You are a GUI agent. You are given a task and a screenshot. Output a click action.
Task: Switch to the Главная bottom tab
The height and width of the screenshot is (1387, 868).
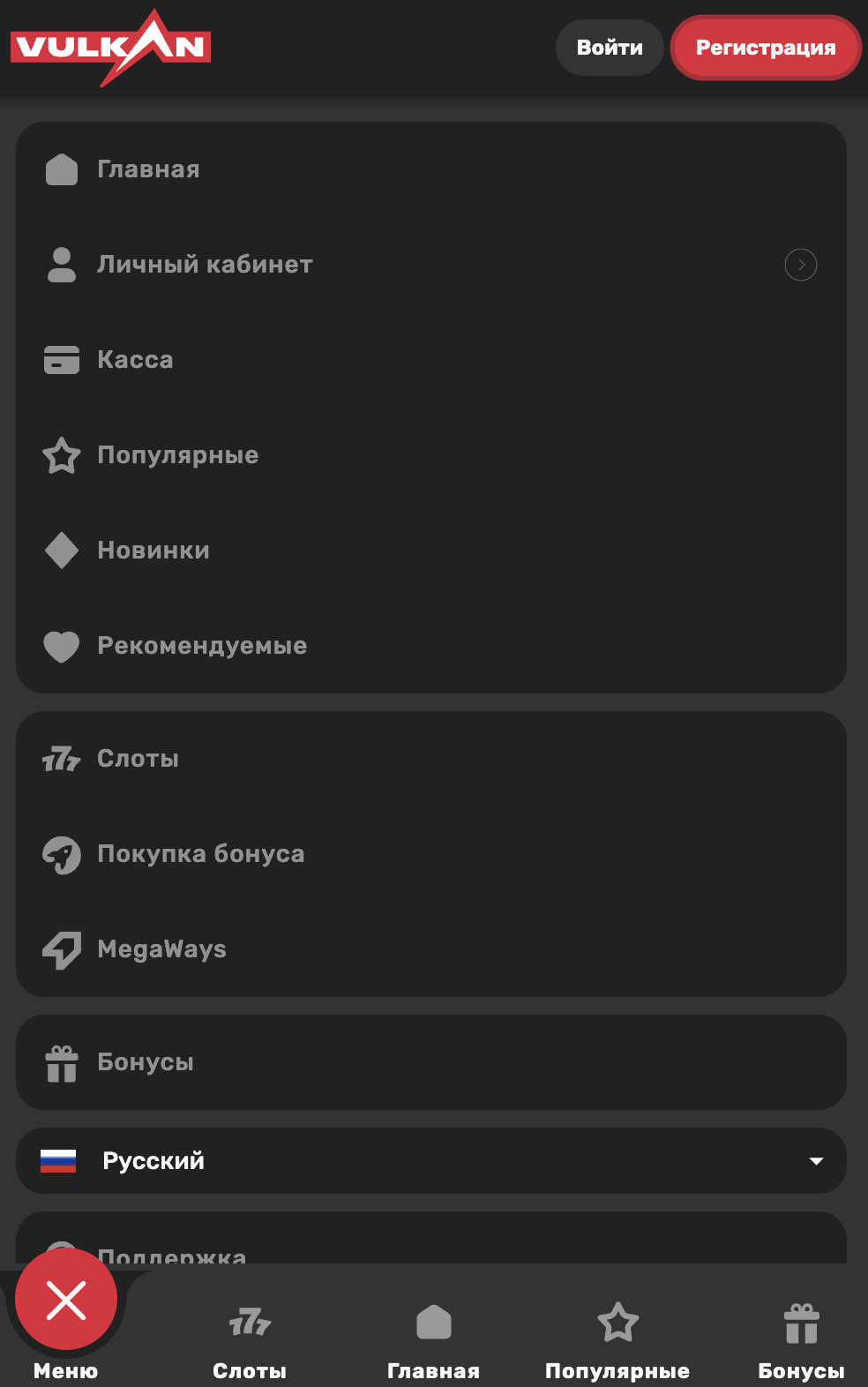coord(433,1341)
